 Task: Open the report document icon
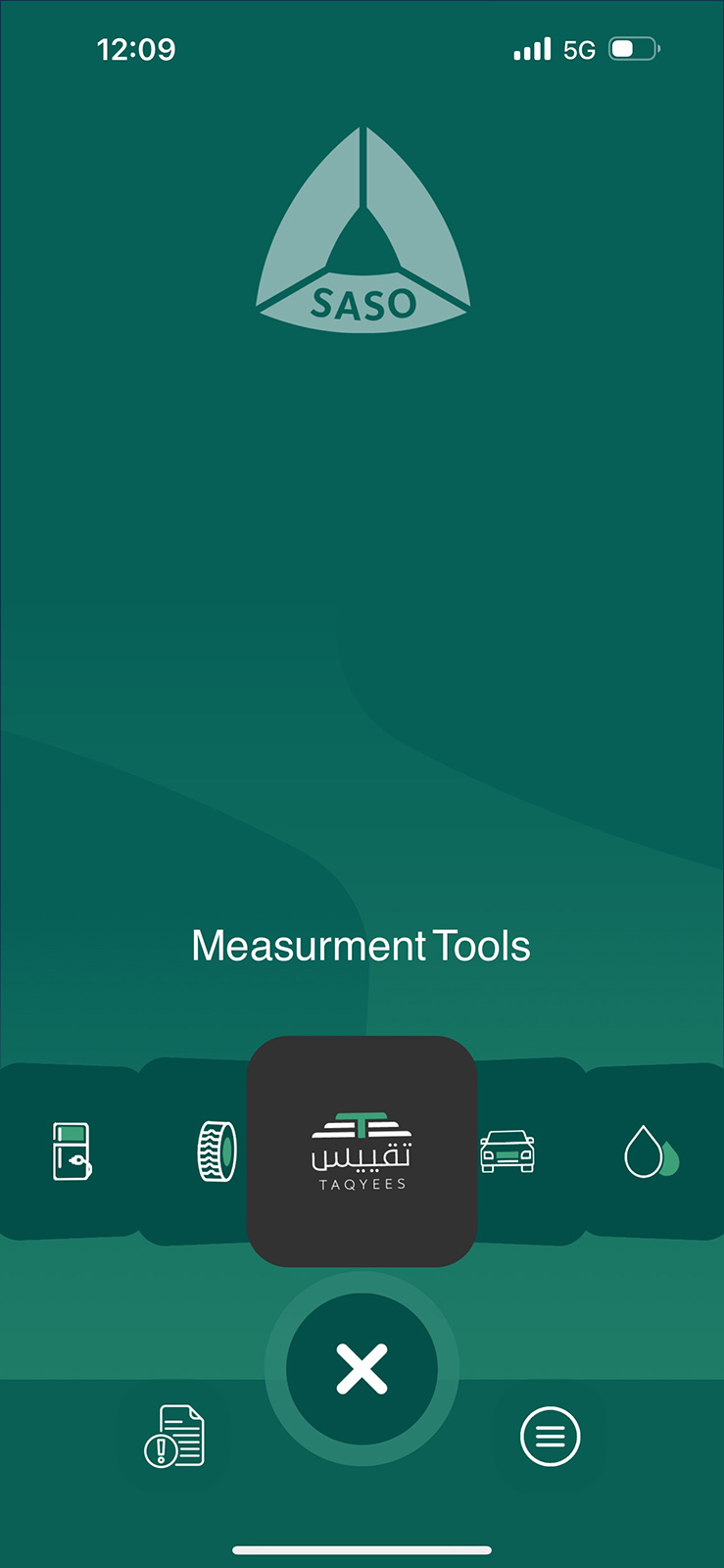(175, 1436)
